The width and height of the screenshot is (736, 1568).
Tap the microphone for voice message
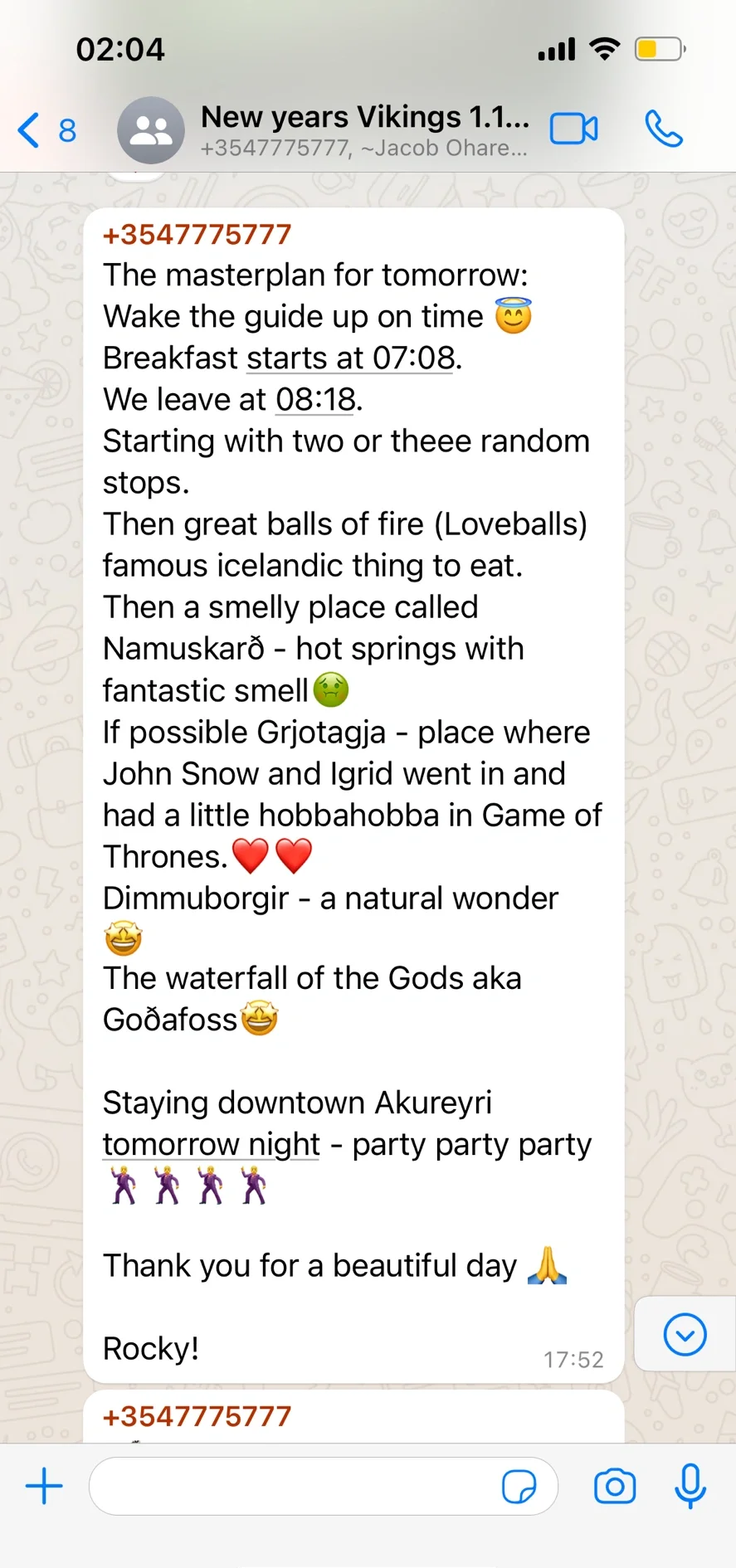pos(690,1486)
